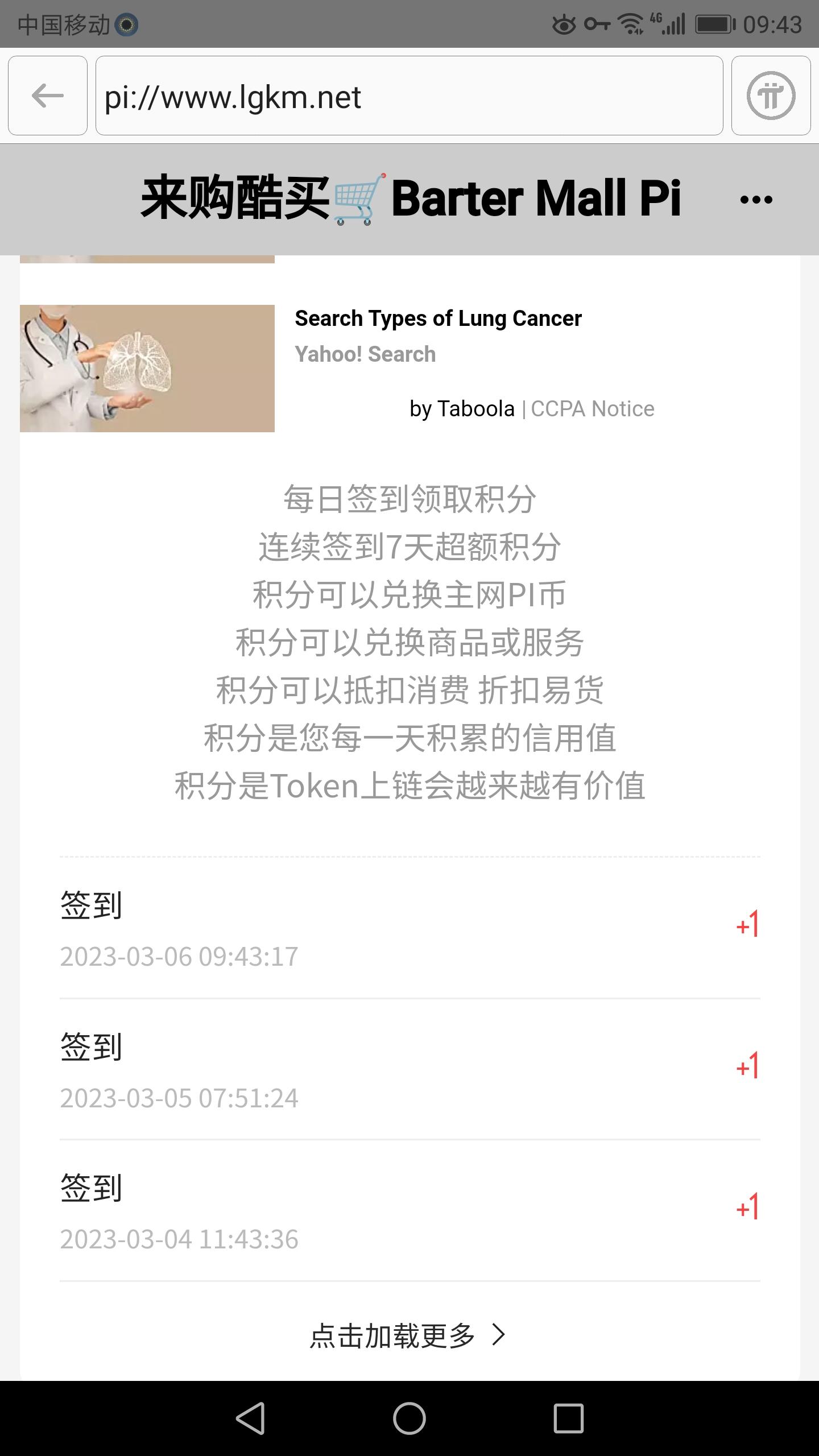Viewport: 819px width, 1456px height.
Task: Open the by Taboola link
Action: pos(462,409)
